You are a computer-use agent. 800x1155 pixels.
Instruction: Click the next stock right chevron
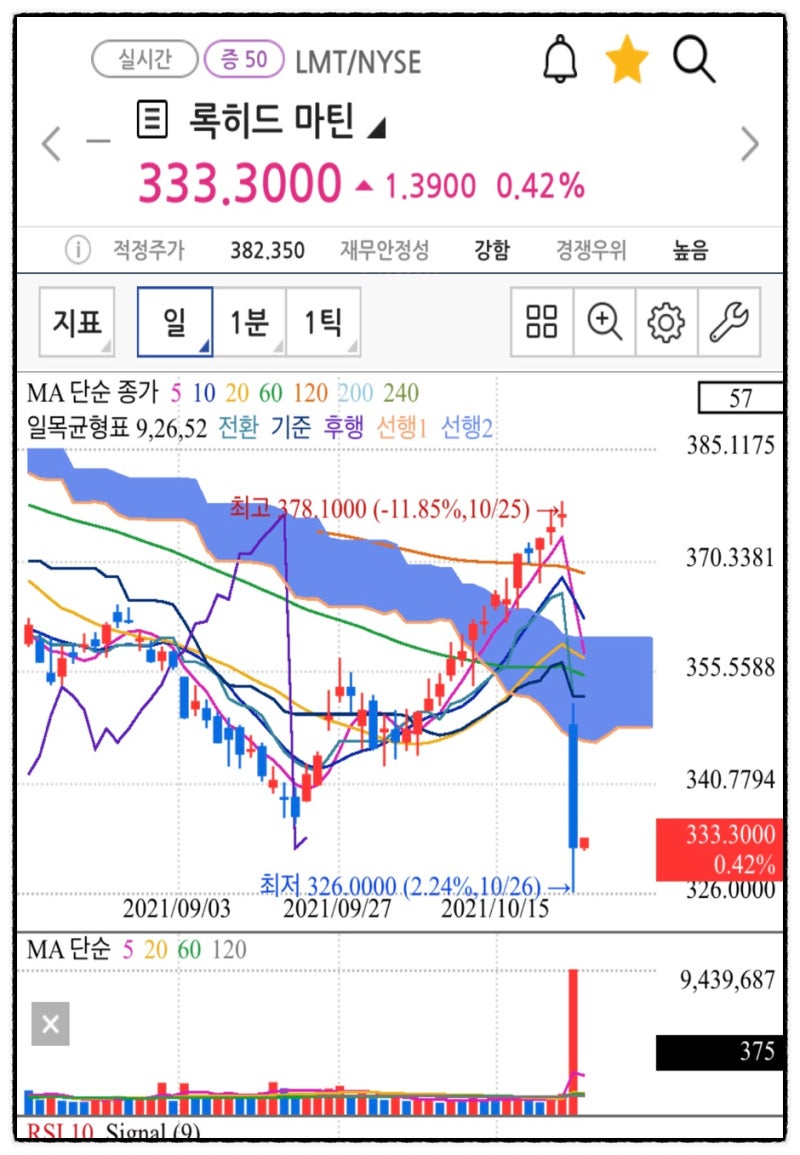point(748,144)
